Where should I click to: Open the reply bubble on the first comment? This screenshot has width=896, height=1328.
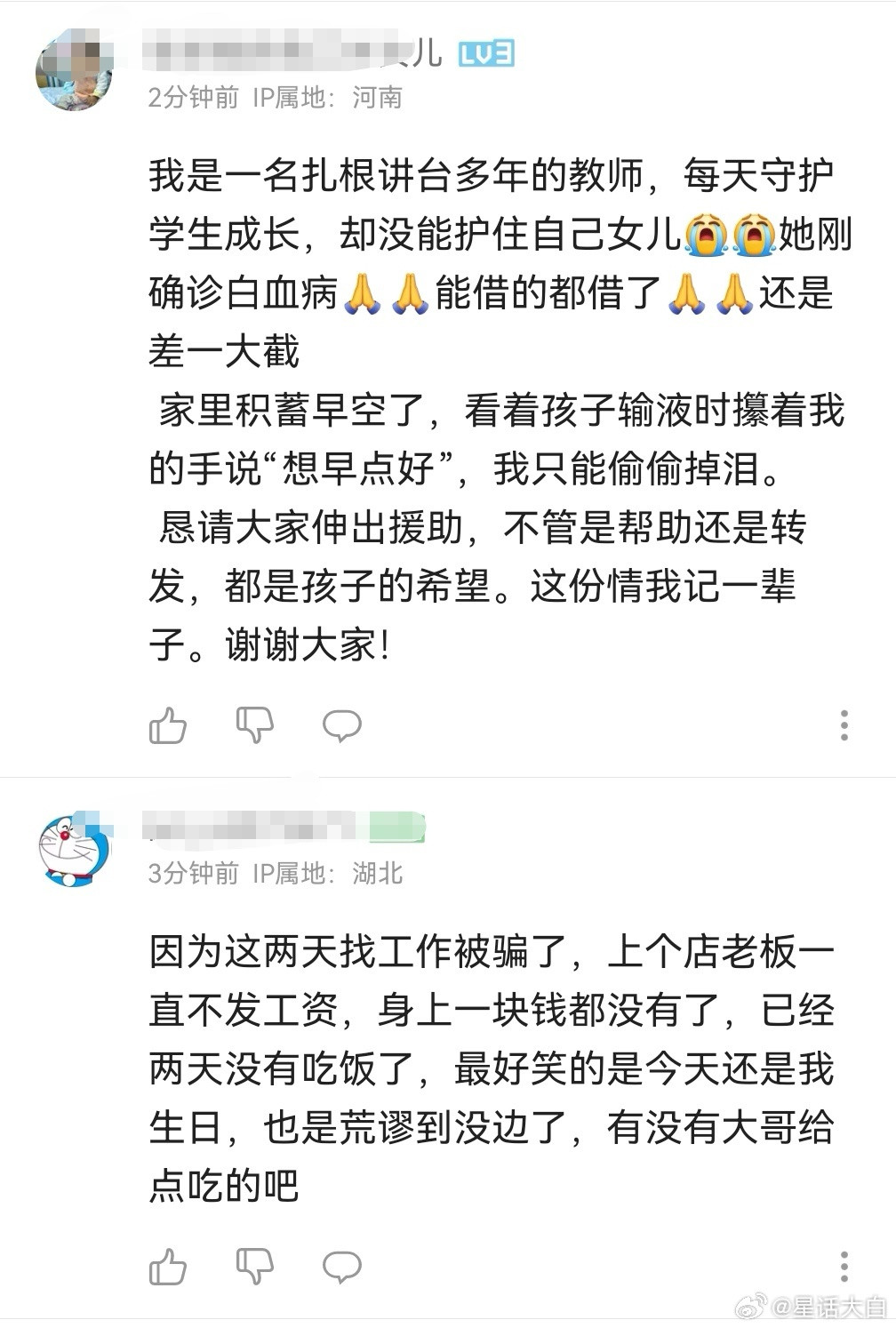click(x=342, y=727)
